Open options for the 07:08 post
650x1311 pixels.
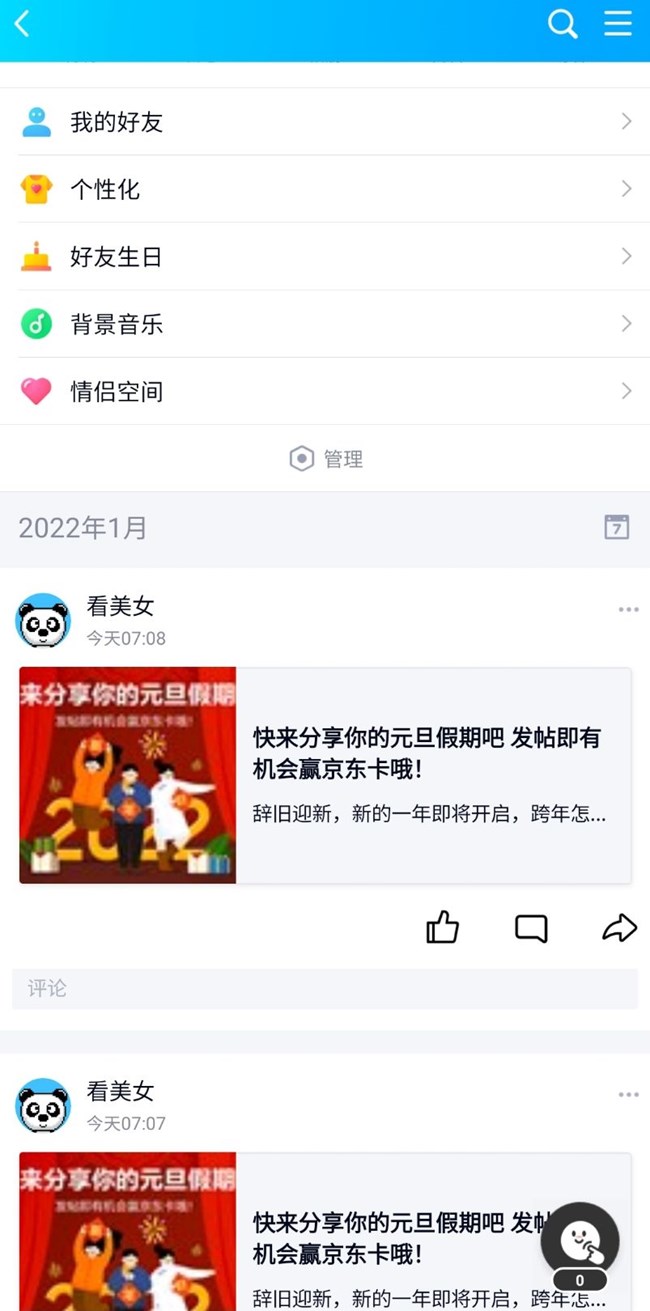628,609
